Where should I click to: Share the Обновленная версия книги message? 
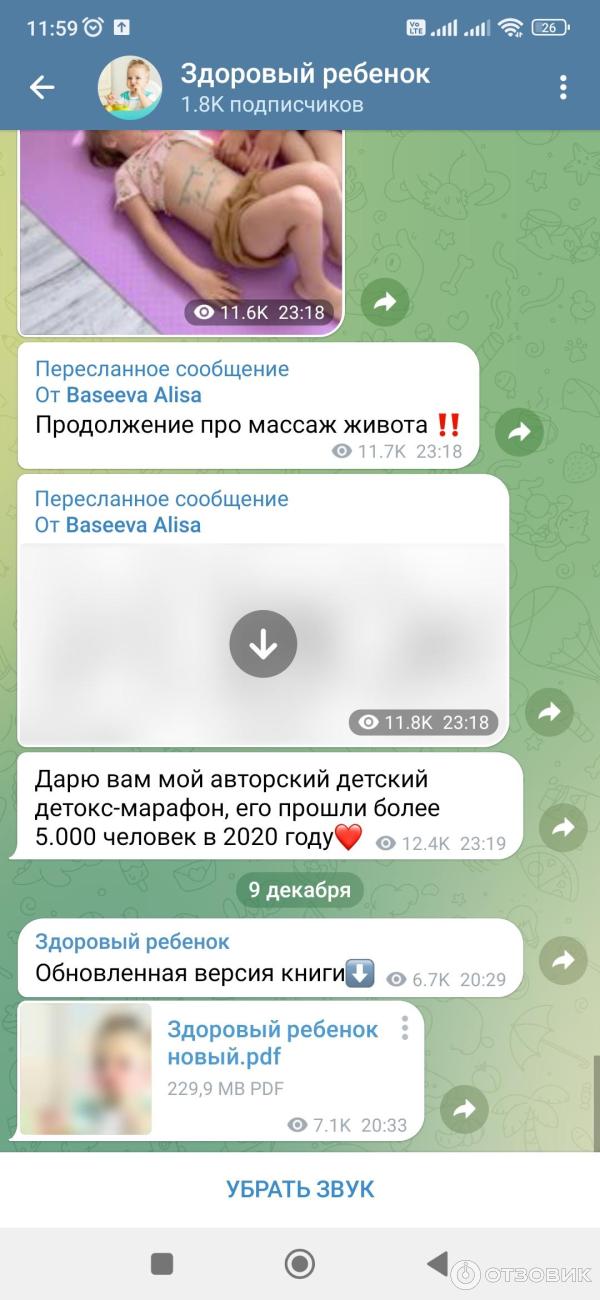563,960
